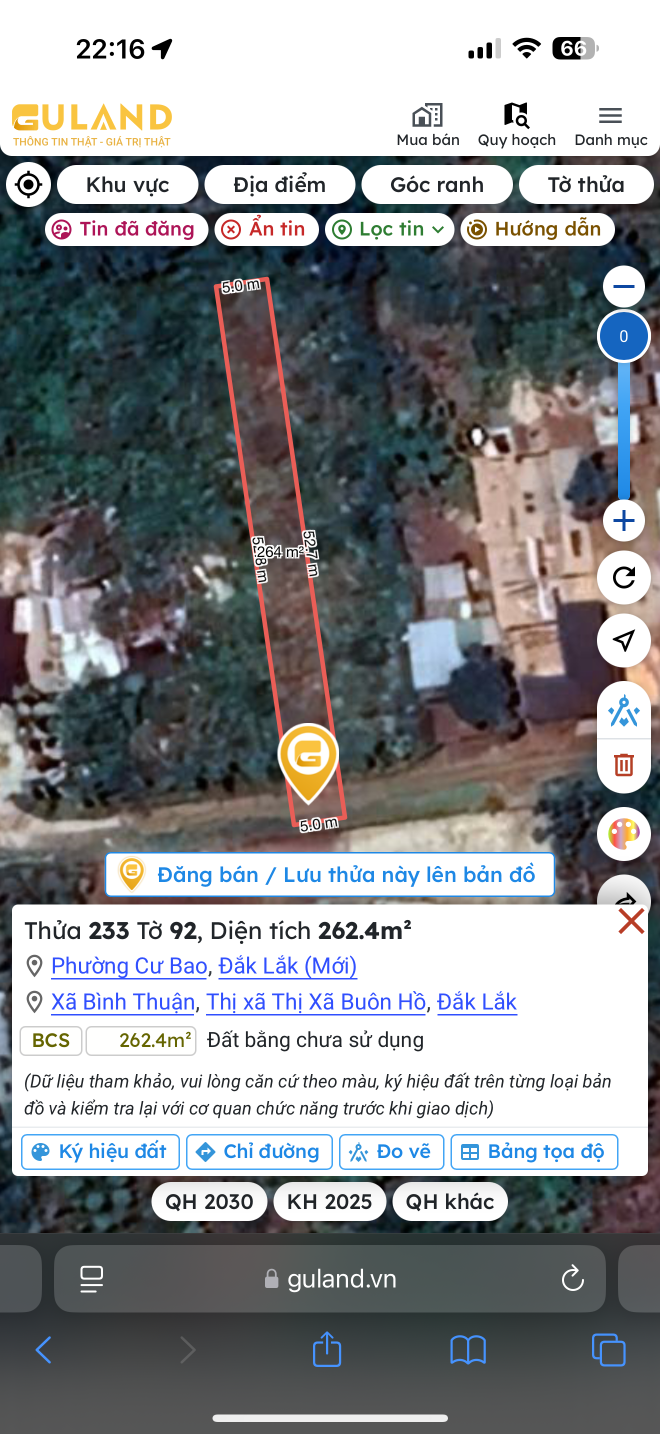The image size is (660, 1434).
Task: Open the color palette tool
Action: 624,834
